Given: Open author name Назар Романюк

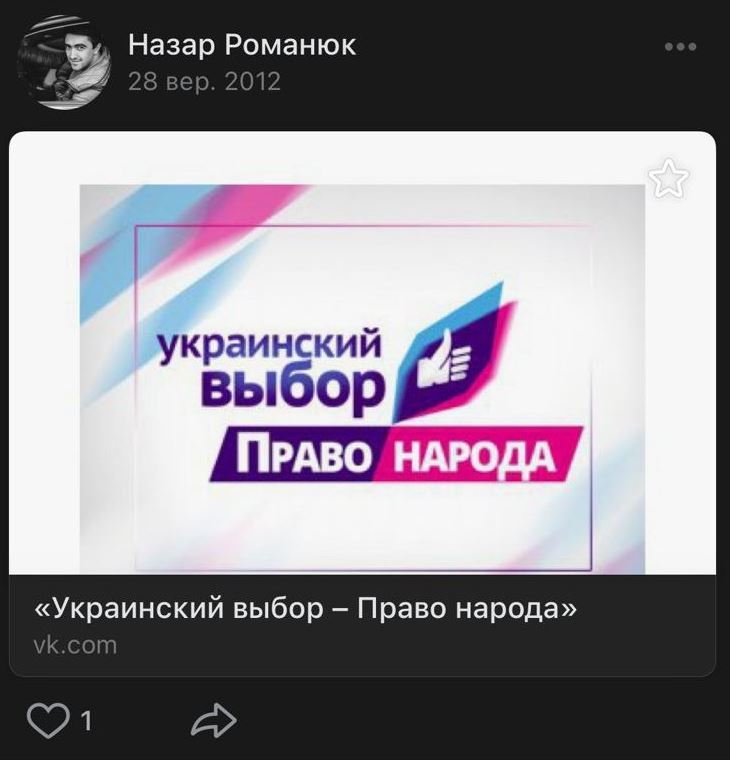Looking at the screenshot, I should click(x=242, y=45).
